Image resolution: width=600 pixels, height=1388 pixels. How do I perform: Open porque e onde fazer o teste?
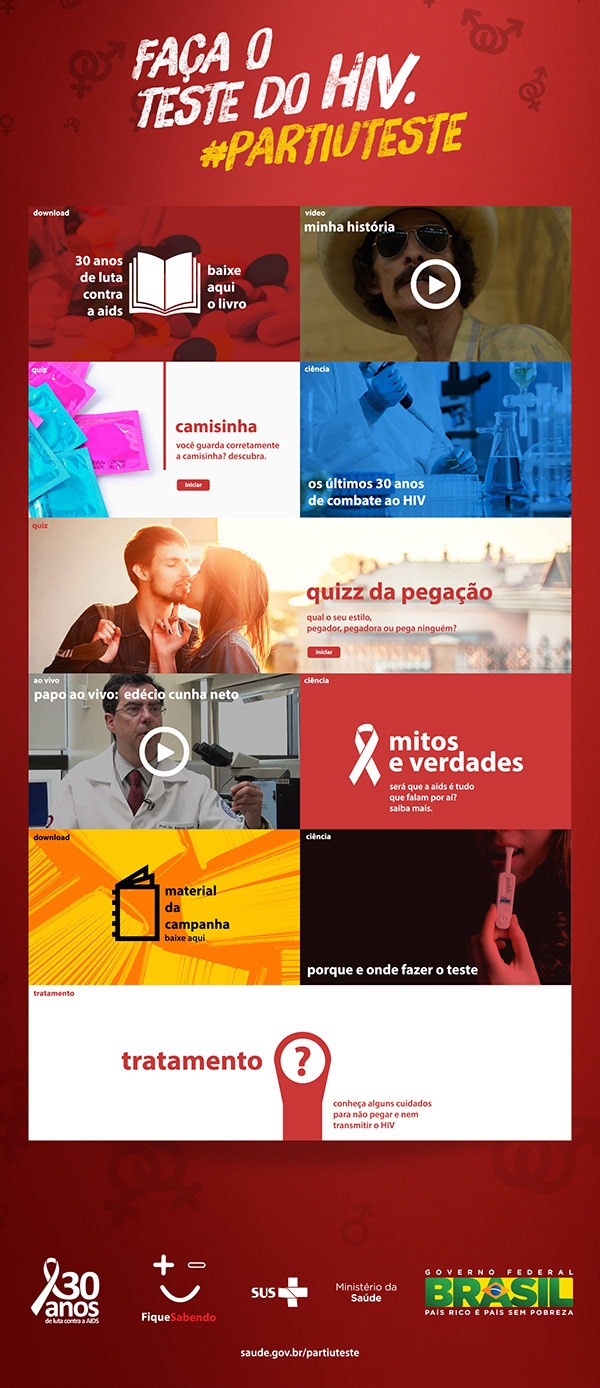(x=435, y=907)
